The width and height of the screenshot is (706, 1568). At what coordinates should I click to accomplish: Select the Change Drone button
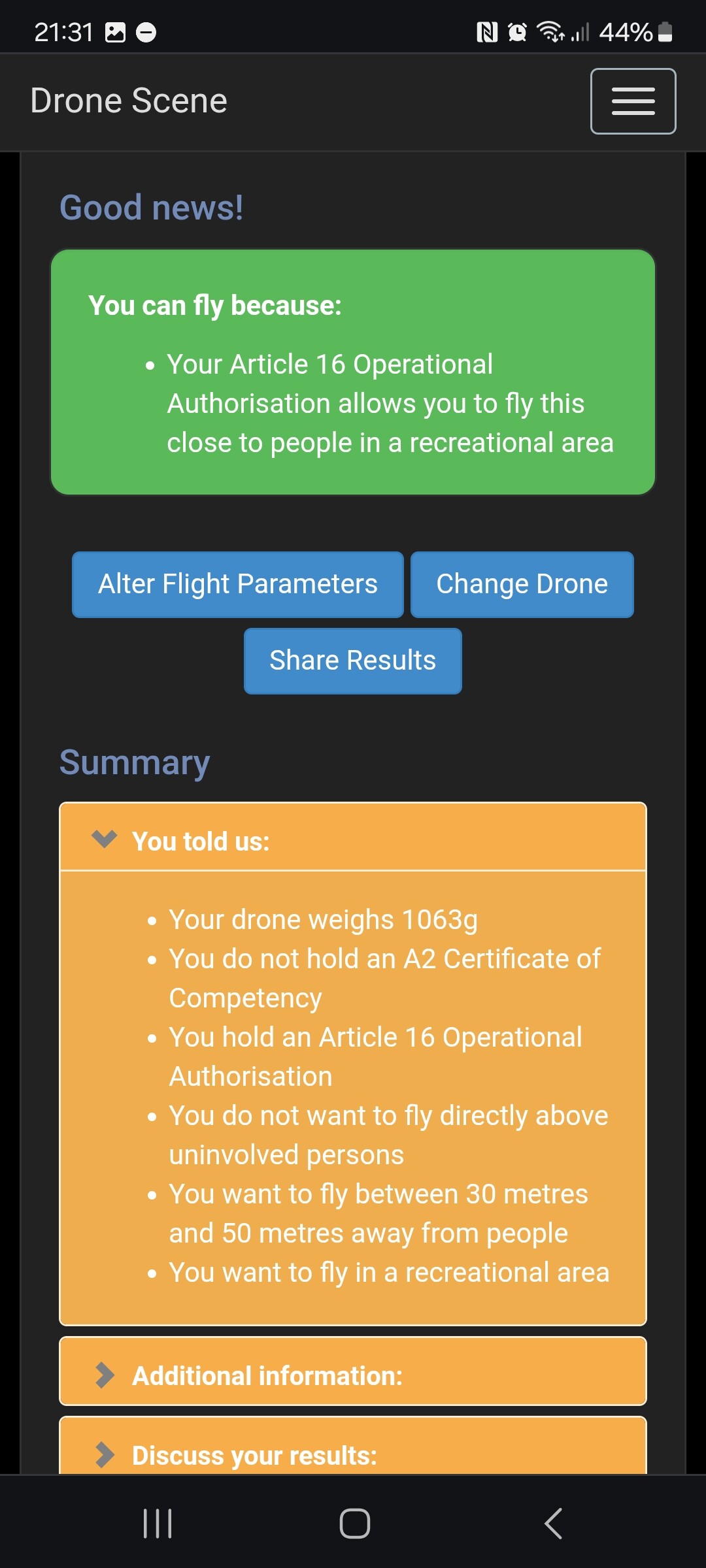[x=522, y=584]
